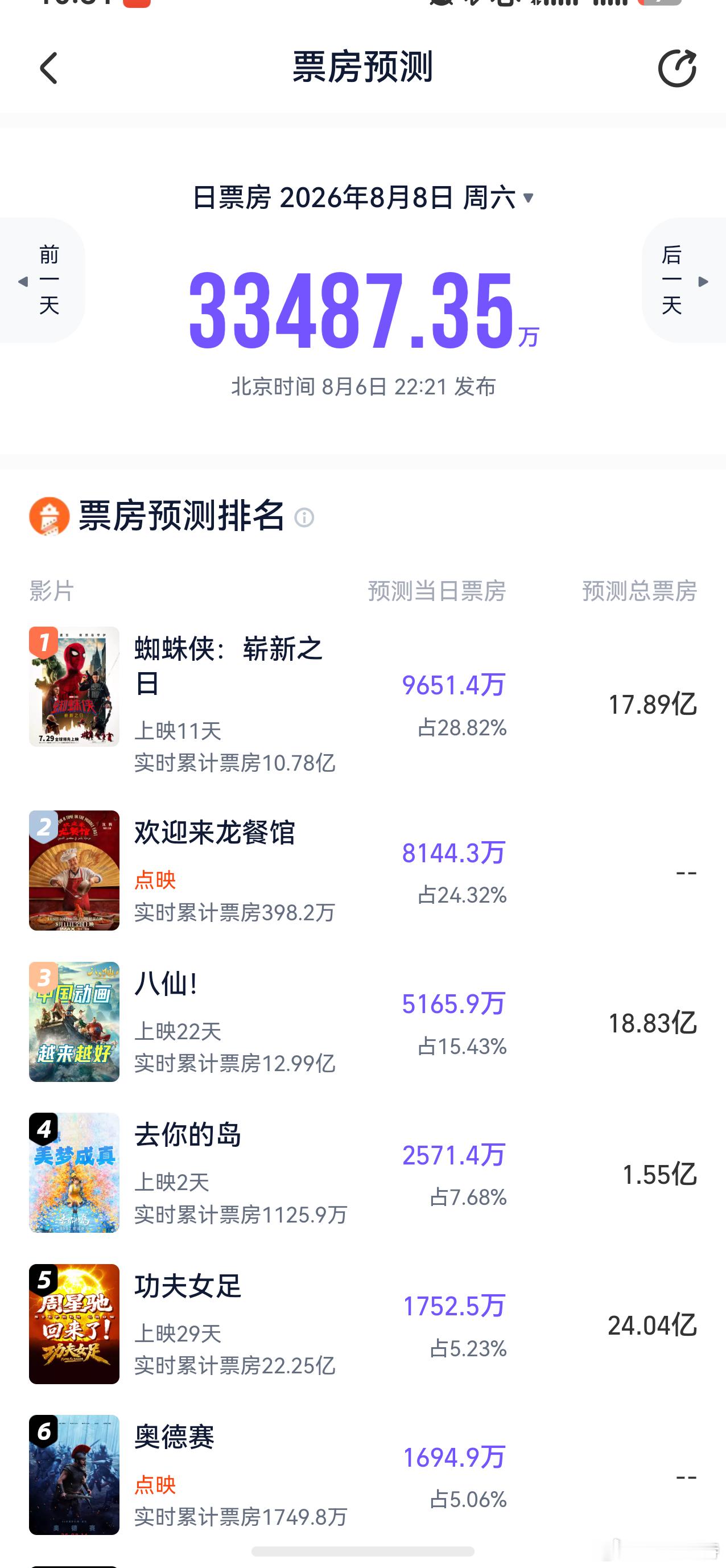View the 八仙! forecast entry
The height and width of the screenshot is (1568, 726).
[362, 1022]
